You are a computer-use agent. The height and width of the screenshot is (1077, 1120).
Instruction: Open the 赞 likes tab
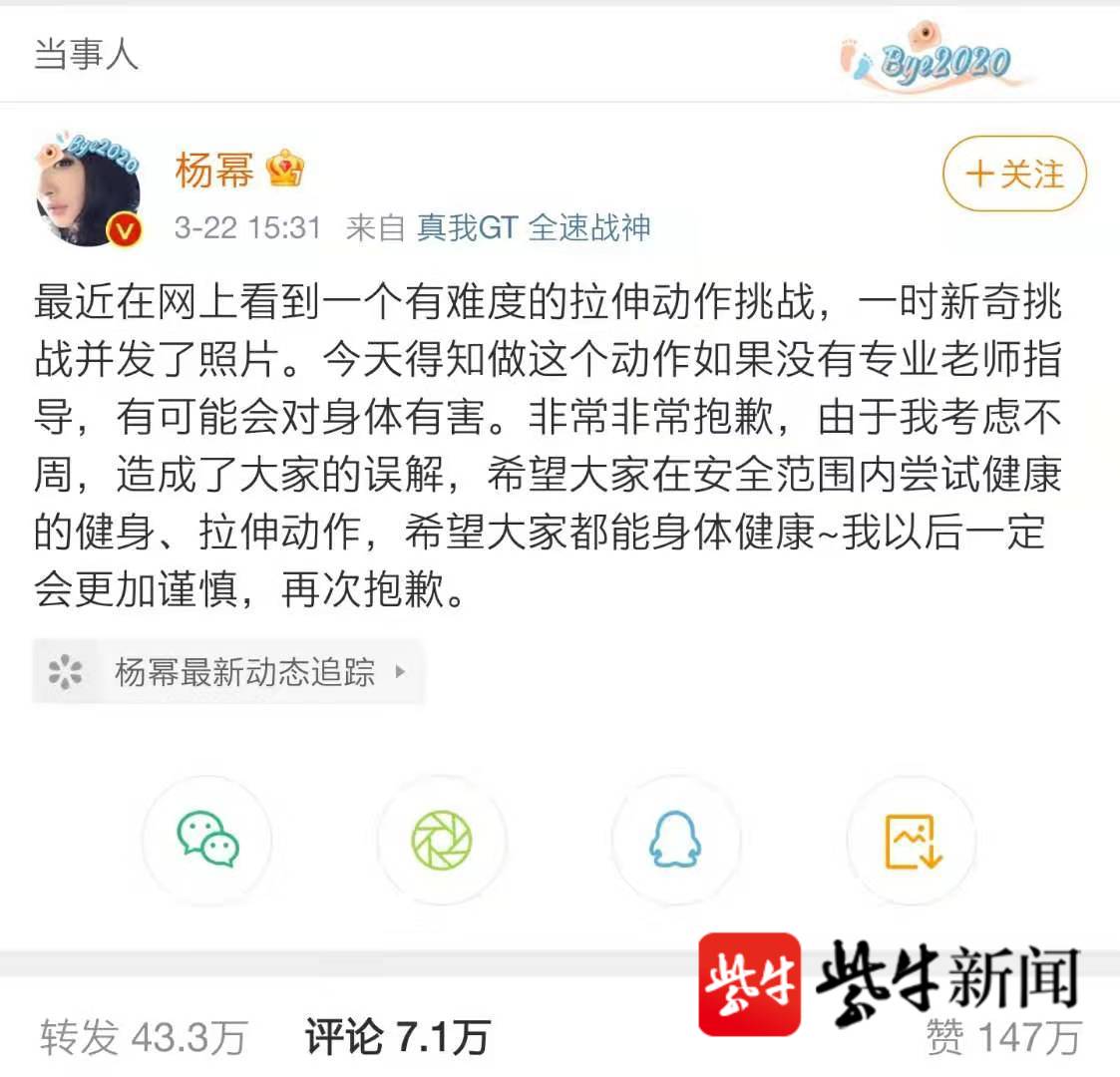[1002, 1039]
